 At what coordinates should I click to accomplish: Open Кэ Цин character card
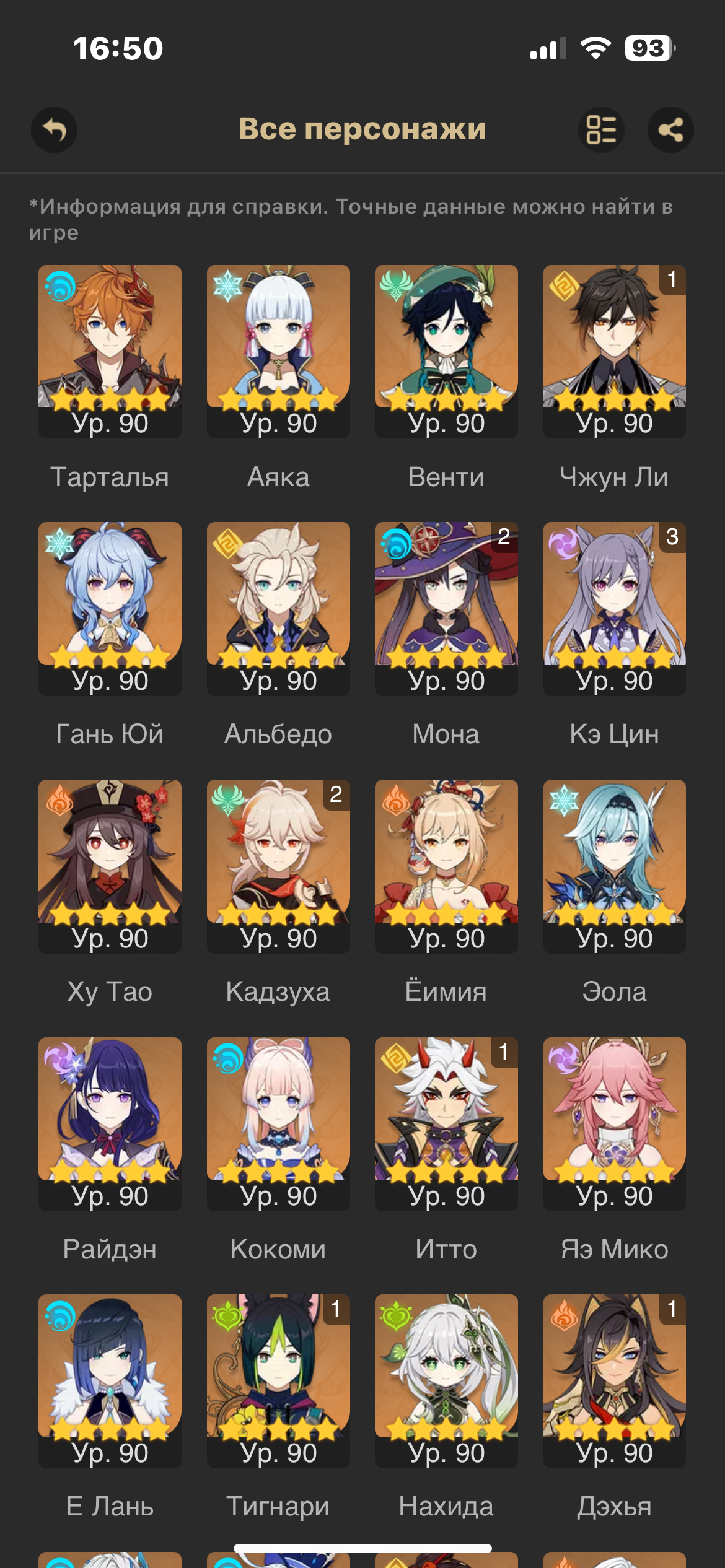click(615, 609)
